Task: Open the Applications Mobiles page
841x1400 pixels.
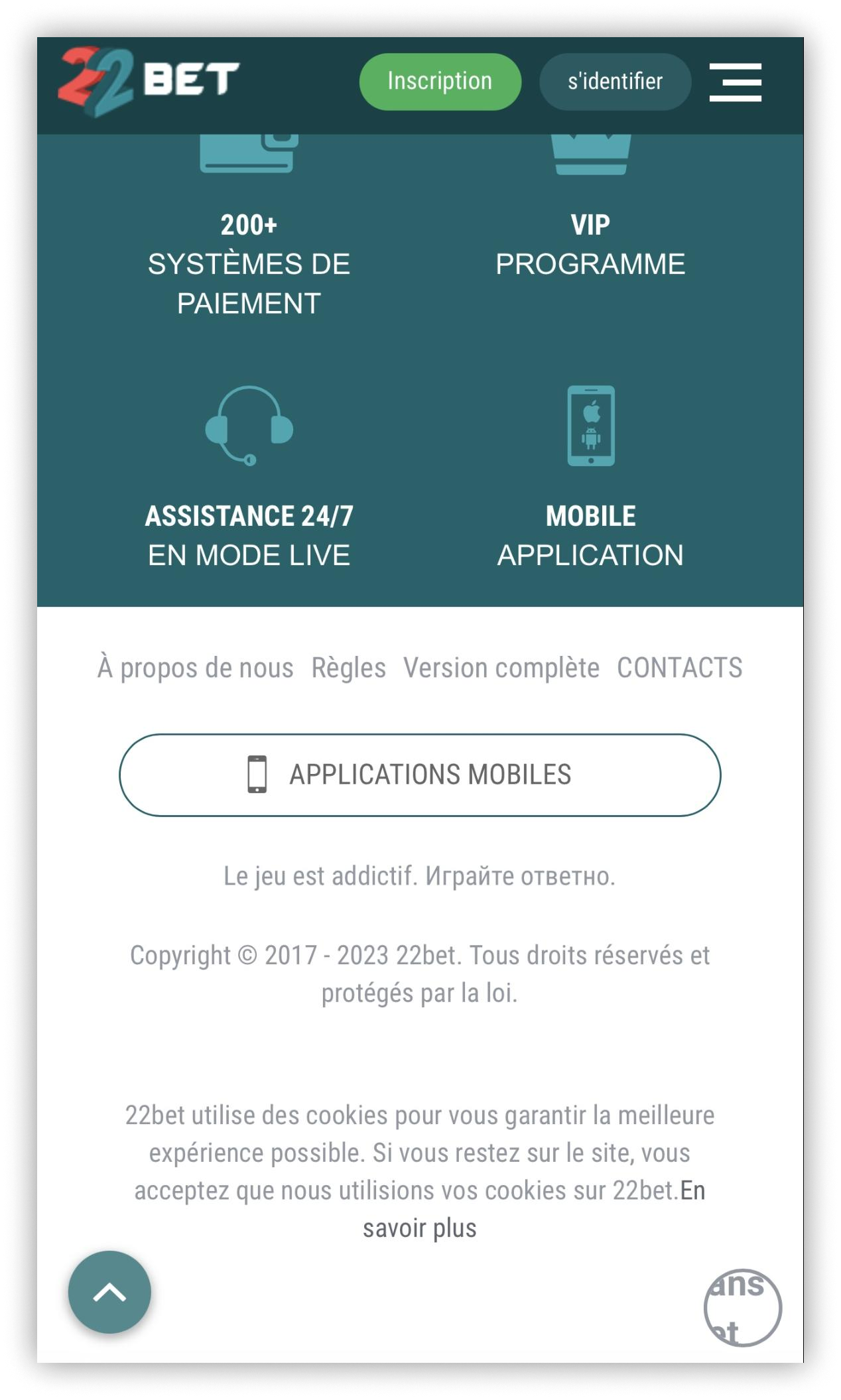Action: tap(420, 775)
